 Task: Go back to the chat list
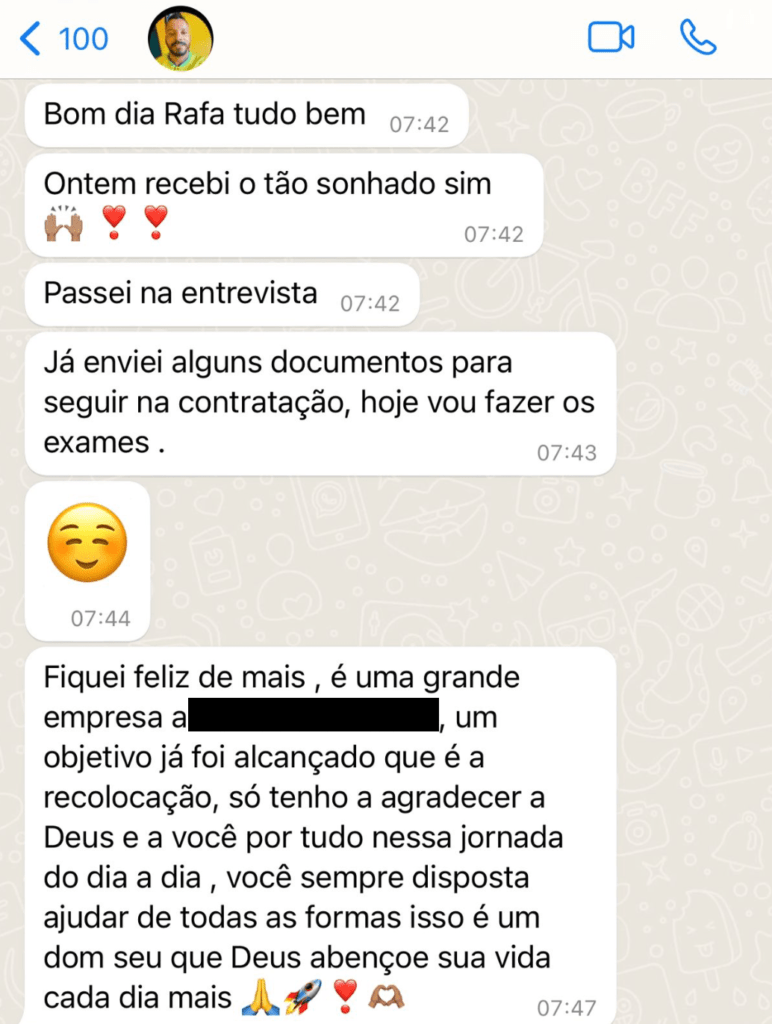point(62,39)
